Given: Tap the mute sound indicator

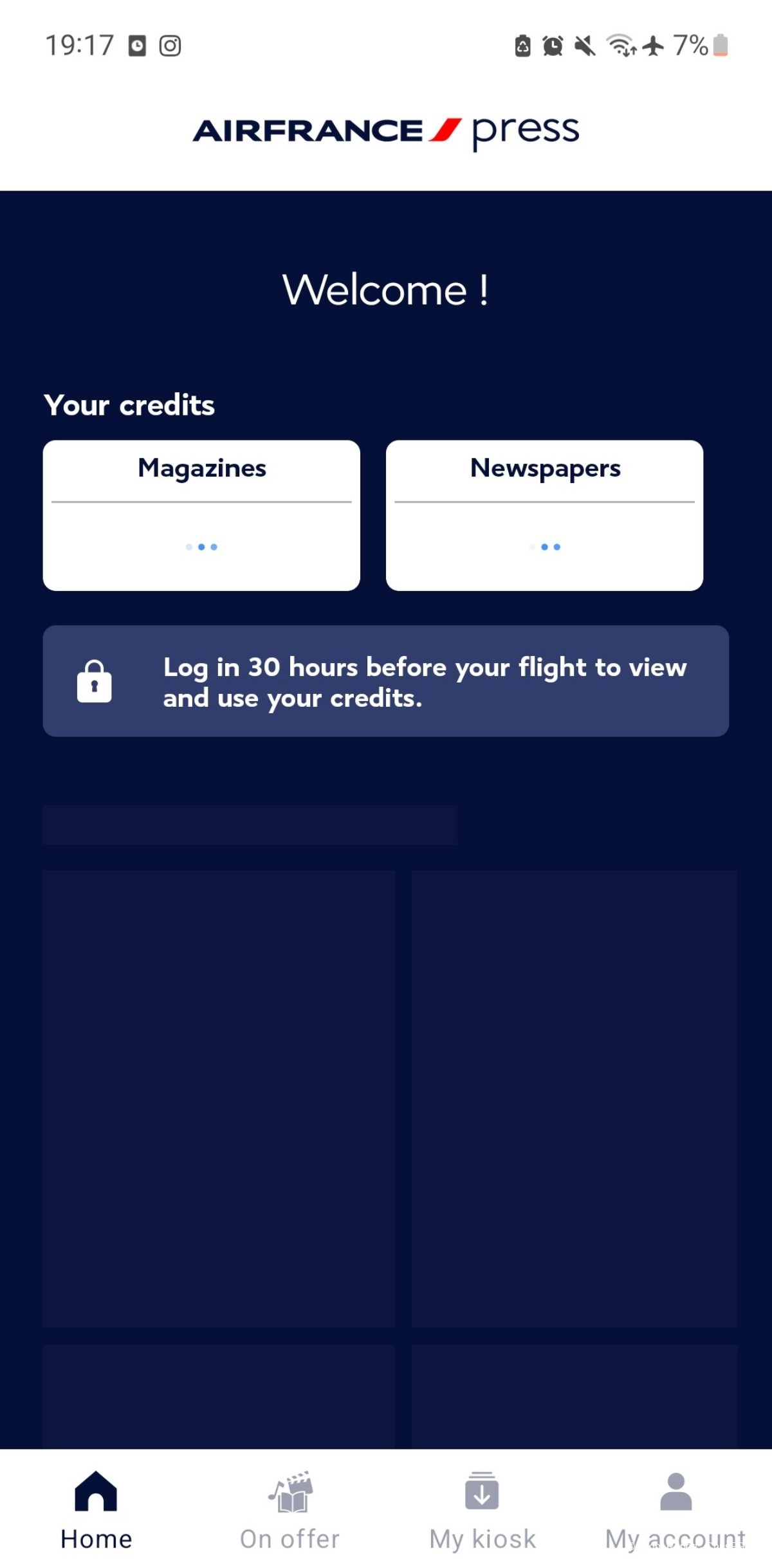Looking at the screenshot, I should pos(583,44).
